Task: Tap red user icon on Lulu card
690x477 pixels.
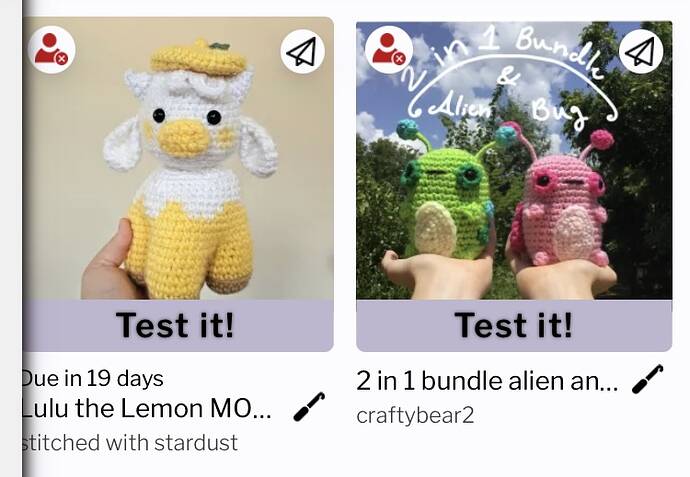Action: click(x=51, y=50)
